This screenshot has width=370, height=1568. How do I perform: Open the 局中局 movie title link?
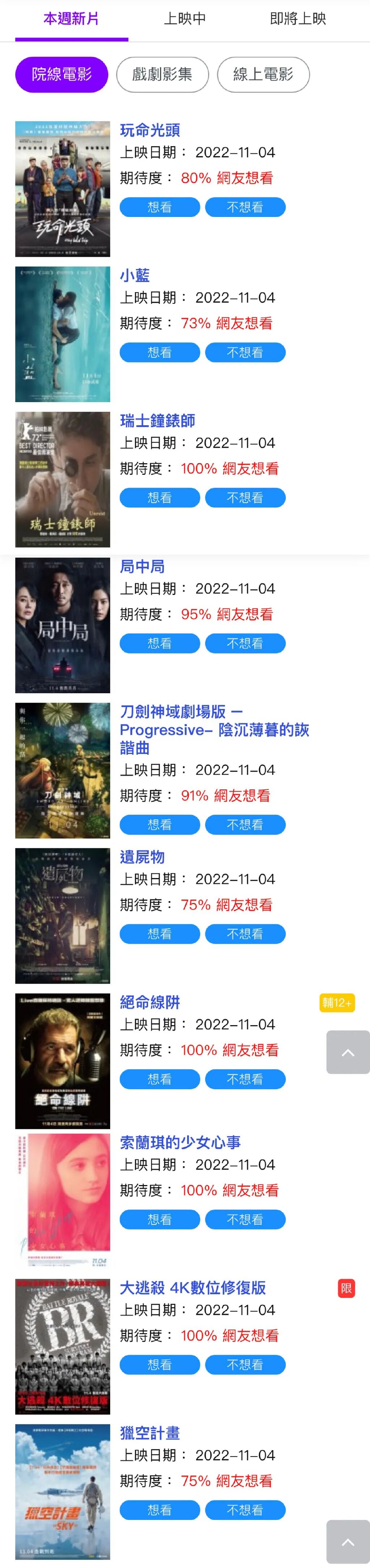click(x=142, y=566)
